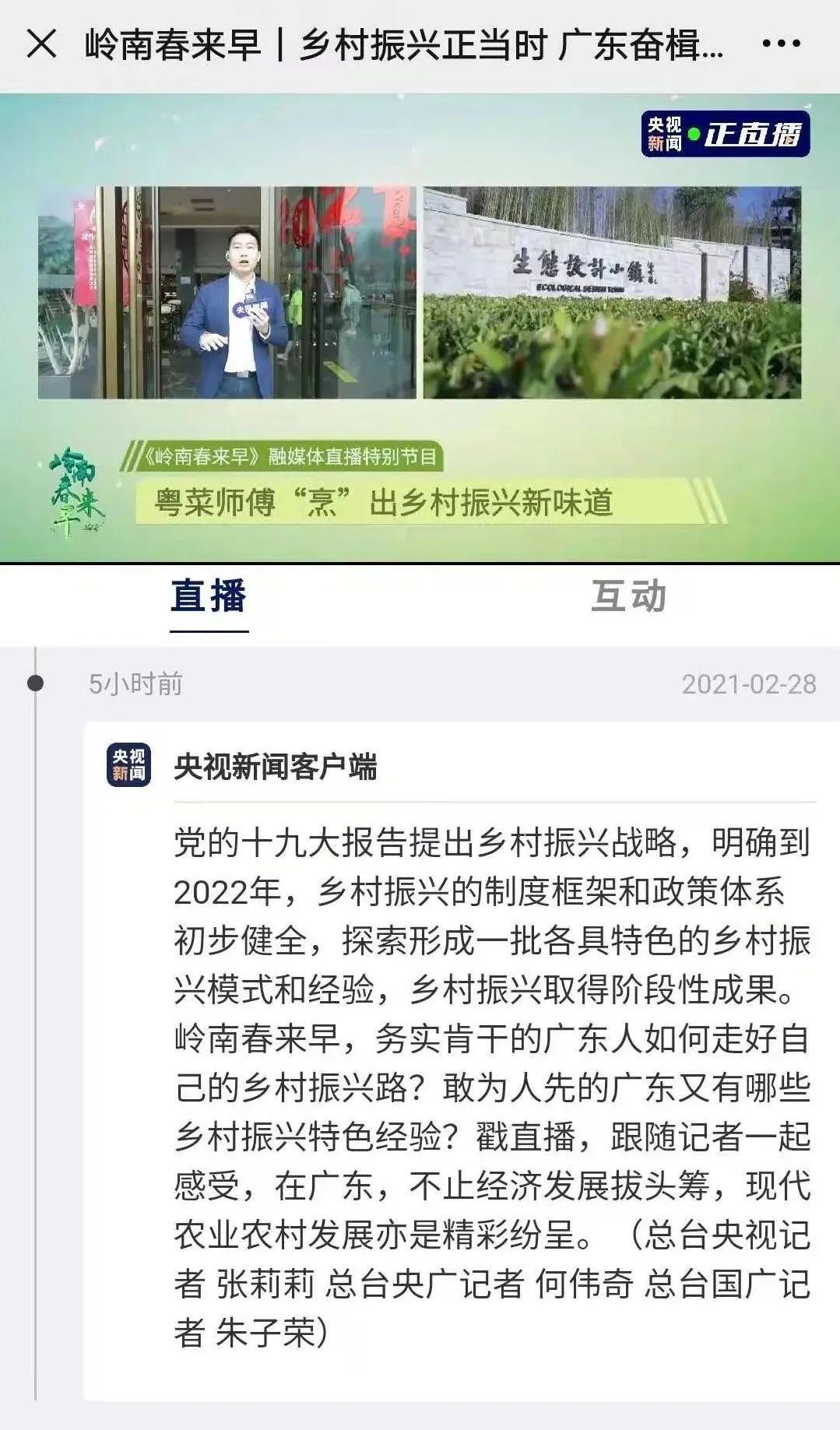Screen dimensions: 840x1430
Task: Open the 央视新闻客户端 account
Action: 275,767
